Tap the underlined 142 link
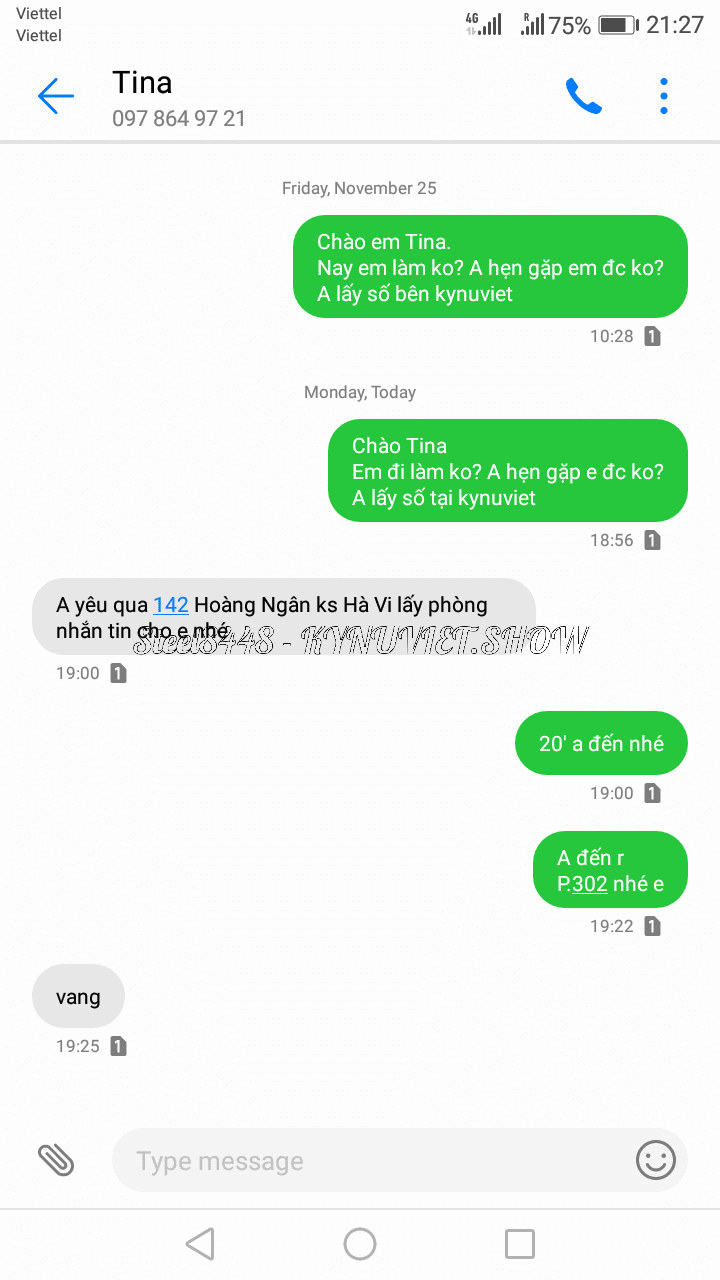Image resolution: width=720 pixels, height=1280 pixels. point(171,605)
